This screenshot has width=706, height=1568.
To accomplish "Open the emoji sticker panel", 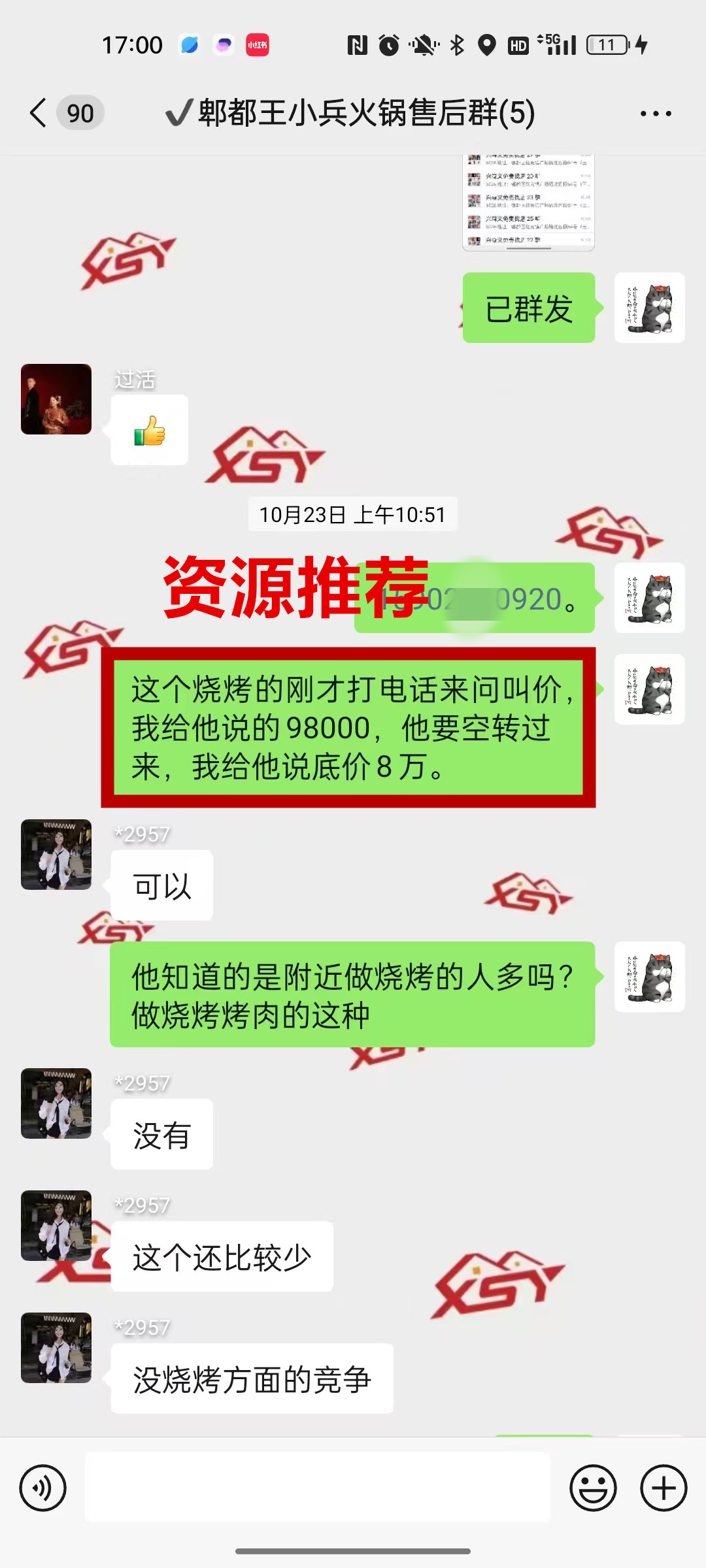I will (593, 1488).
